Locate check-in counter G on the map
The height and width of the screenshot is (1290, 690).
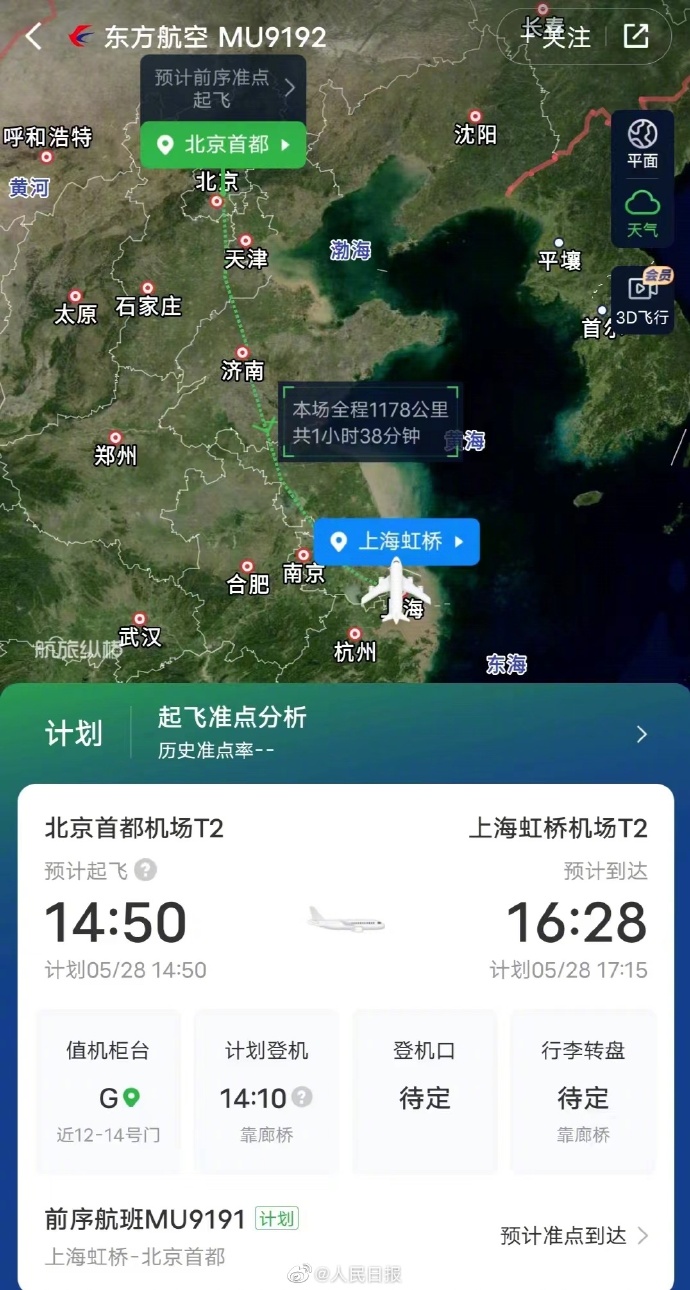[131, 1098]
